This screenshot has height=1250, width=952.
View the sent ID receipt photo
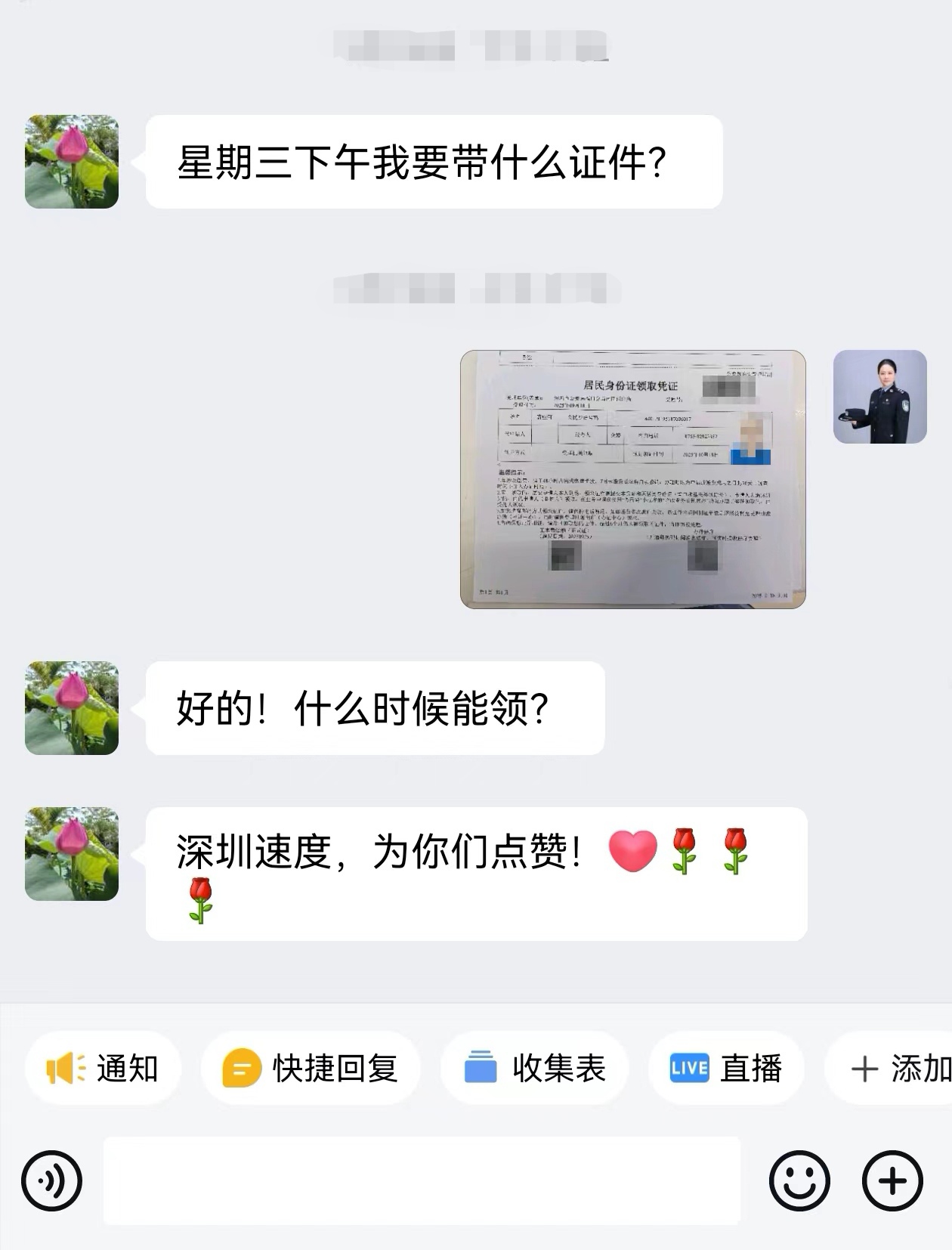point(632,479)
